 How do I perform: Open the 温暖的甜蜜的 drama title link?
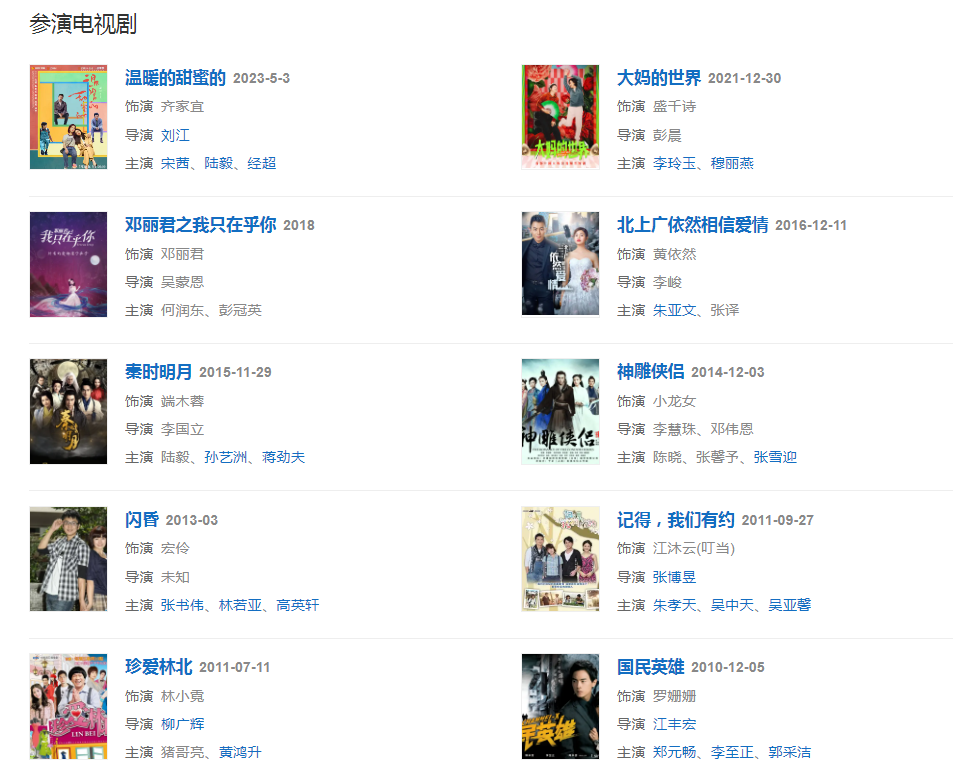pos(175,78)
